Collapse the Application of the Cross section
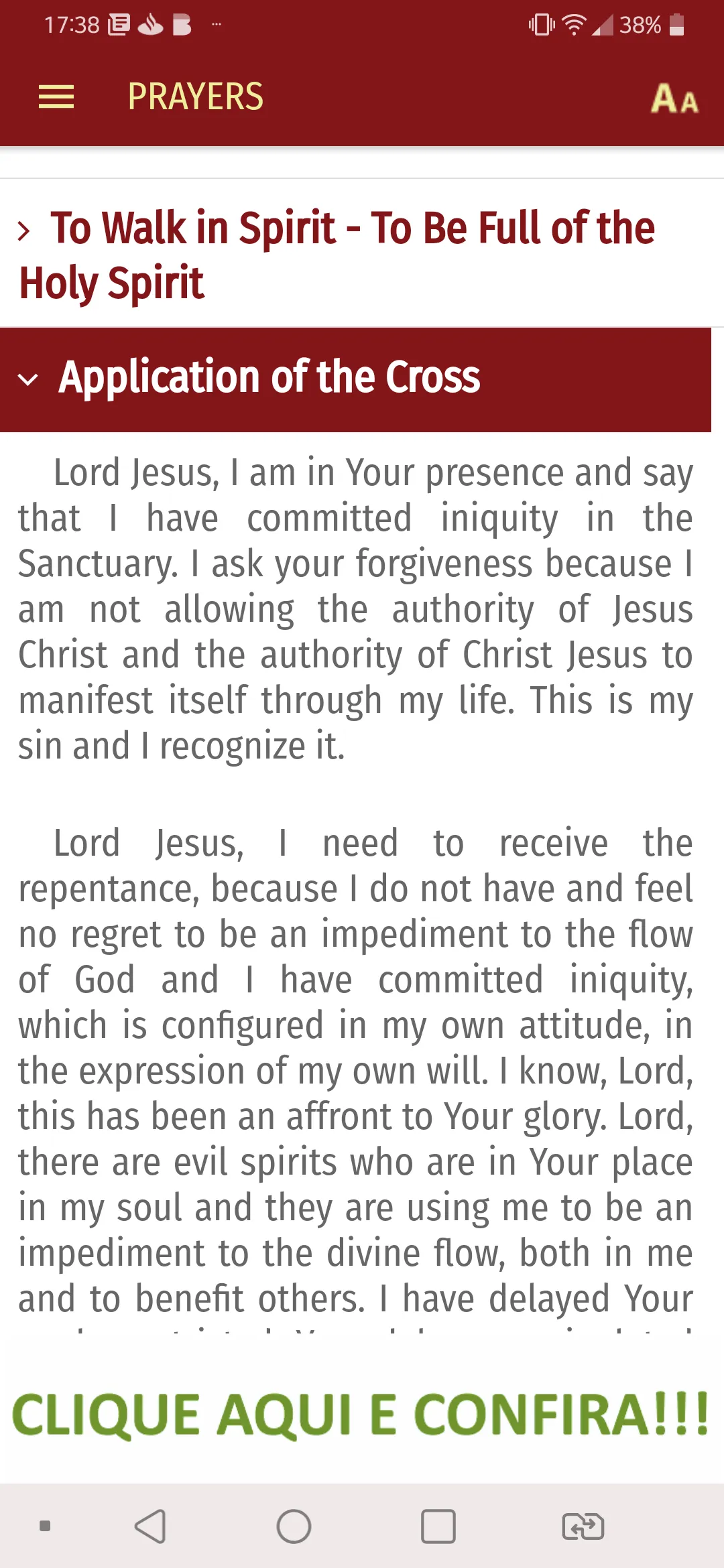Screen dimensions: 724x1568 click(355, 379)
